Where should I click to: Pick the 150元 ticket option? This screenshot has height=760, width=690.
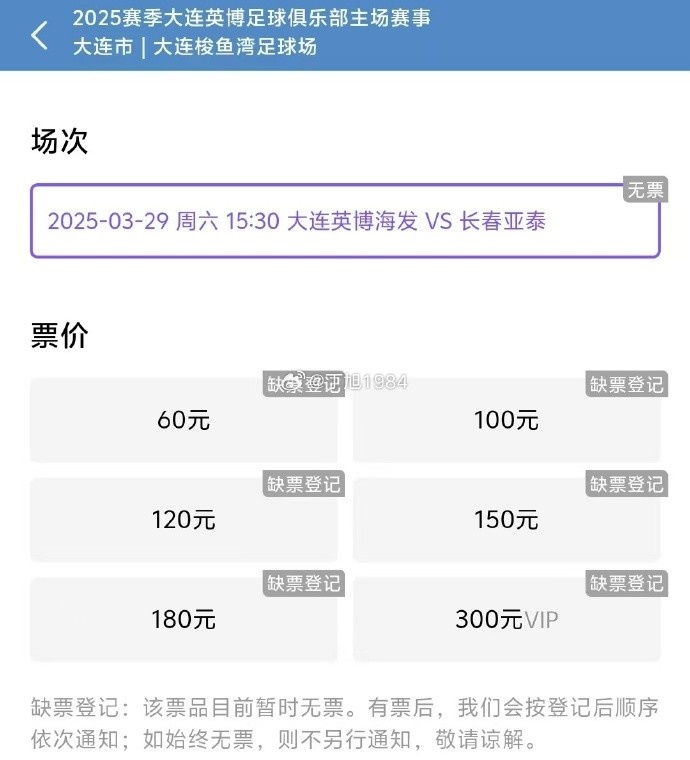point(506,520)
